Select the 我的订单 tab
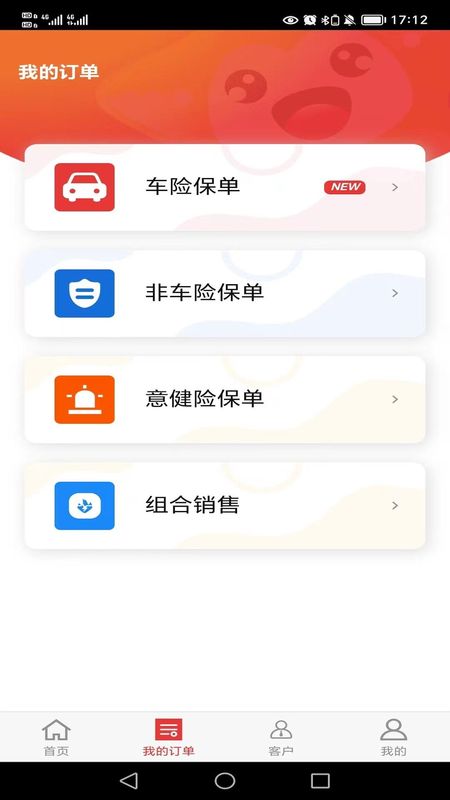 click(168, 737)
